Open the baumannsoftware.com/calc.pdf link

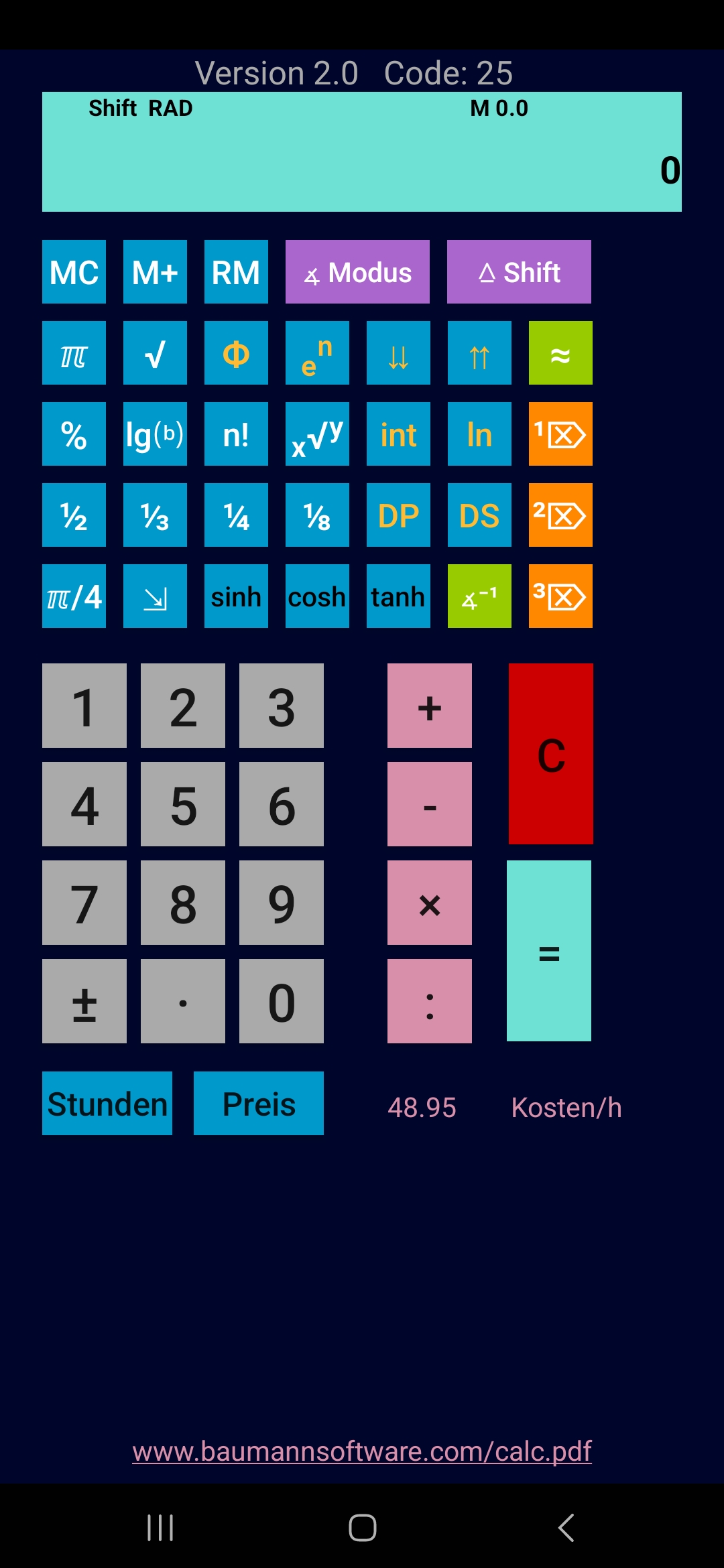point(362,1451)
